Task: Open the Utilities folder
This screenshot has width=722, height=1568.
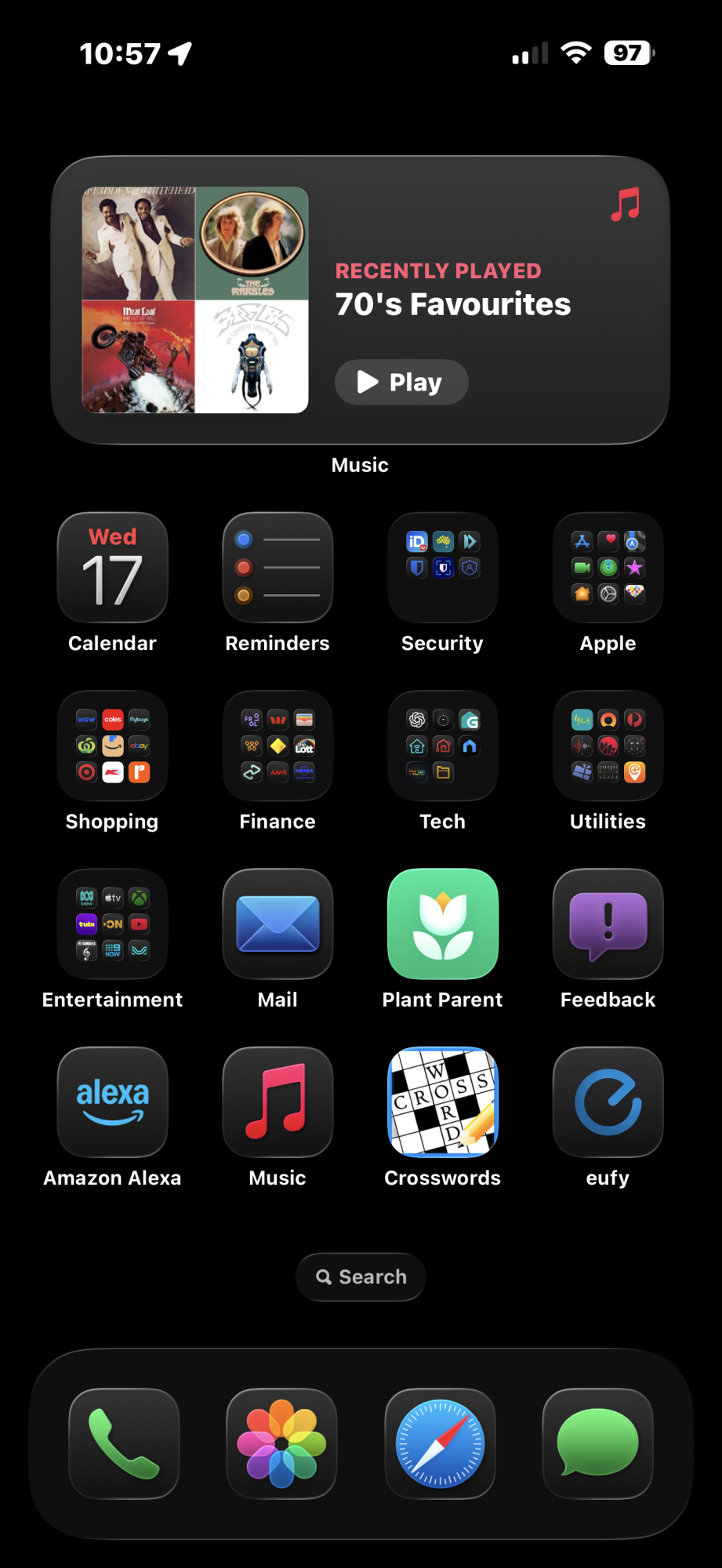Action: (x=608, y=746)
